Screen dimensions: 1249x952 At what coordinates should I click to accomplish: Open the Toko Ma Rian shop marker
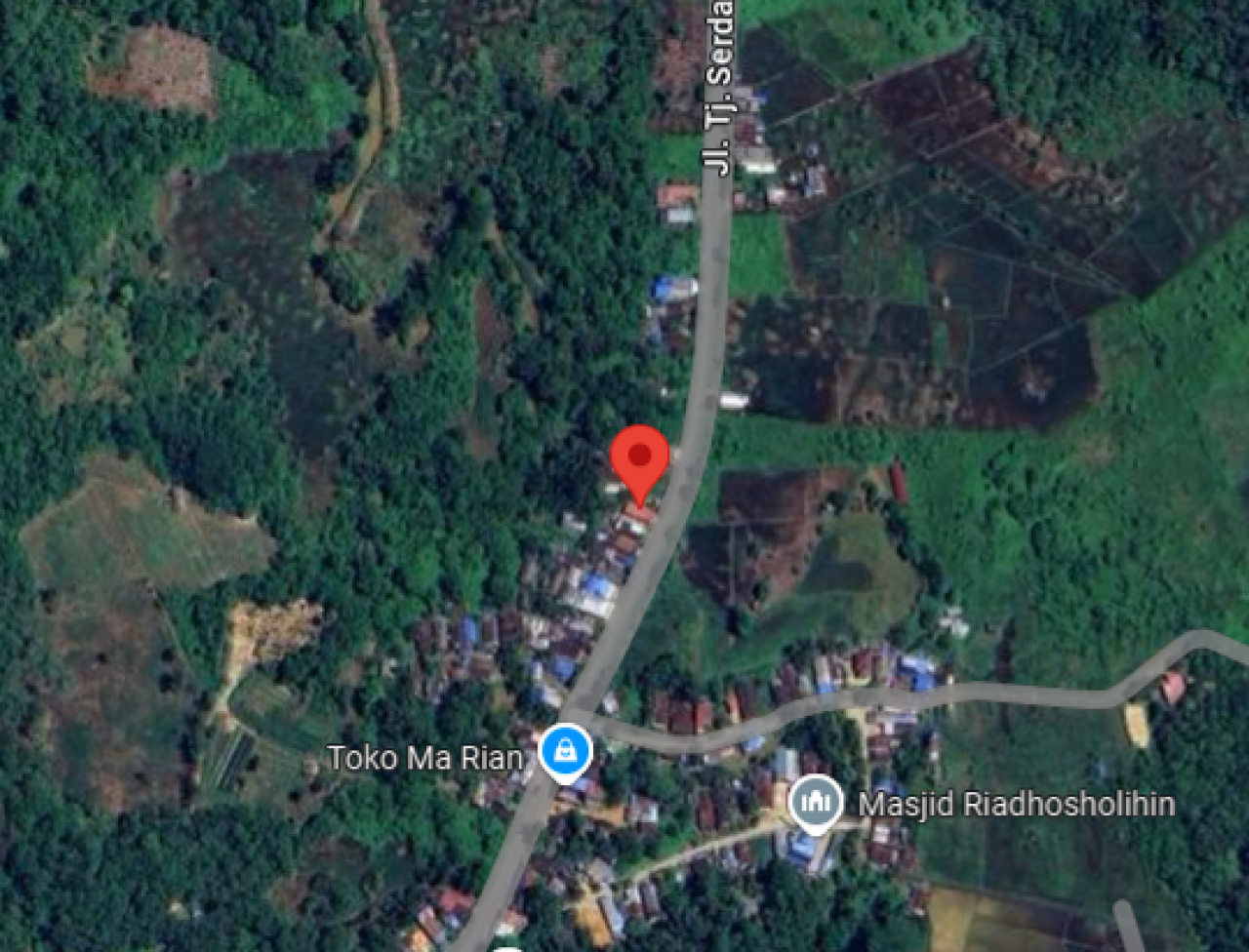pos(565,751)
